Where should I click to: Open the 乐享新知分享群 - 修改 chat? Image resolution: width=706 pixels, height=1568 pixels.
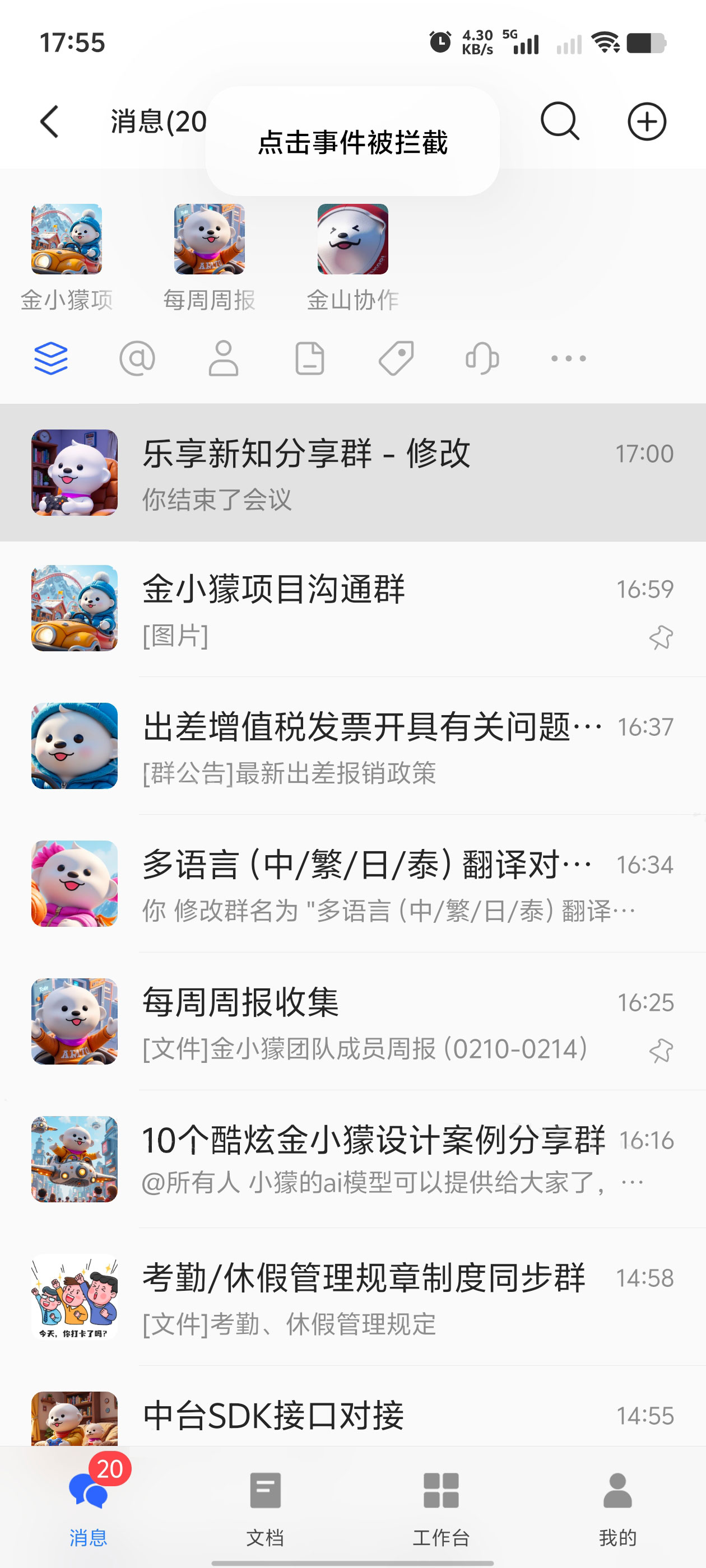[352, 472]
